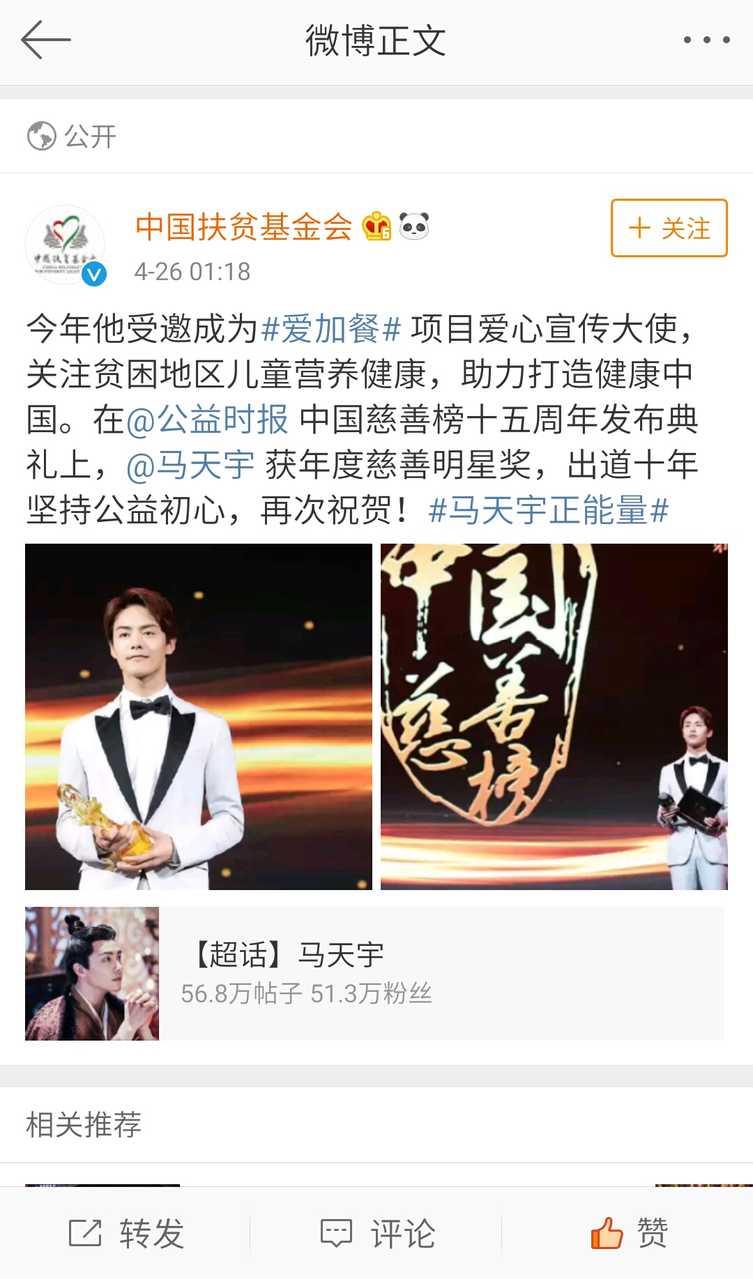Open the 中国扶贫基金会 account name
The width and height of the screenshot is (753, 1279).
244,227
